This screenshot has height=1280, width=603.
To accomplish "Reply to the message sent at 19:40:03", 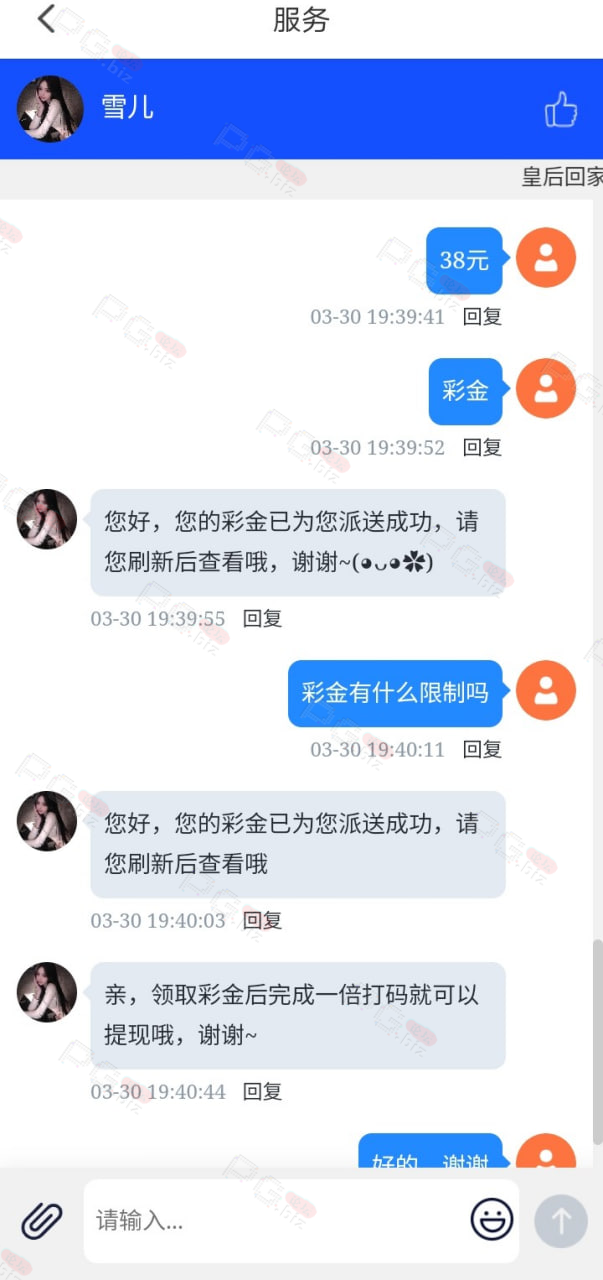I will point(263,920).
